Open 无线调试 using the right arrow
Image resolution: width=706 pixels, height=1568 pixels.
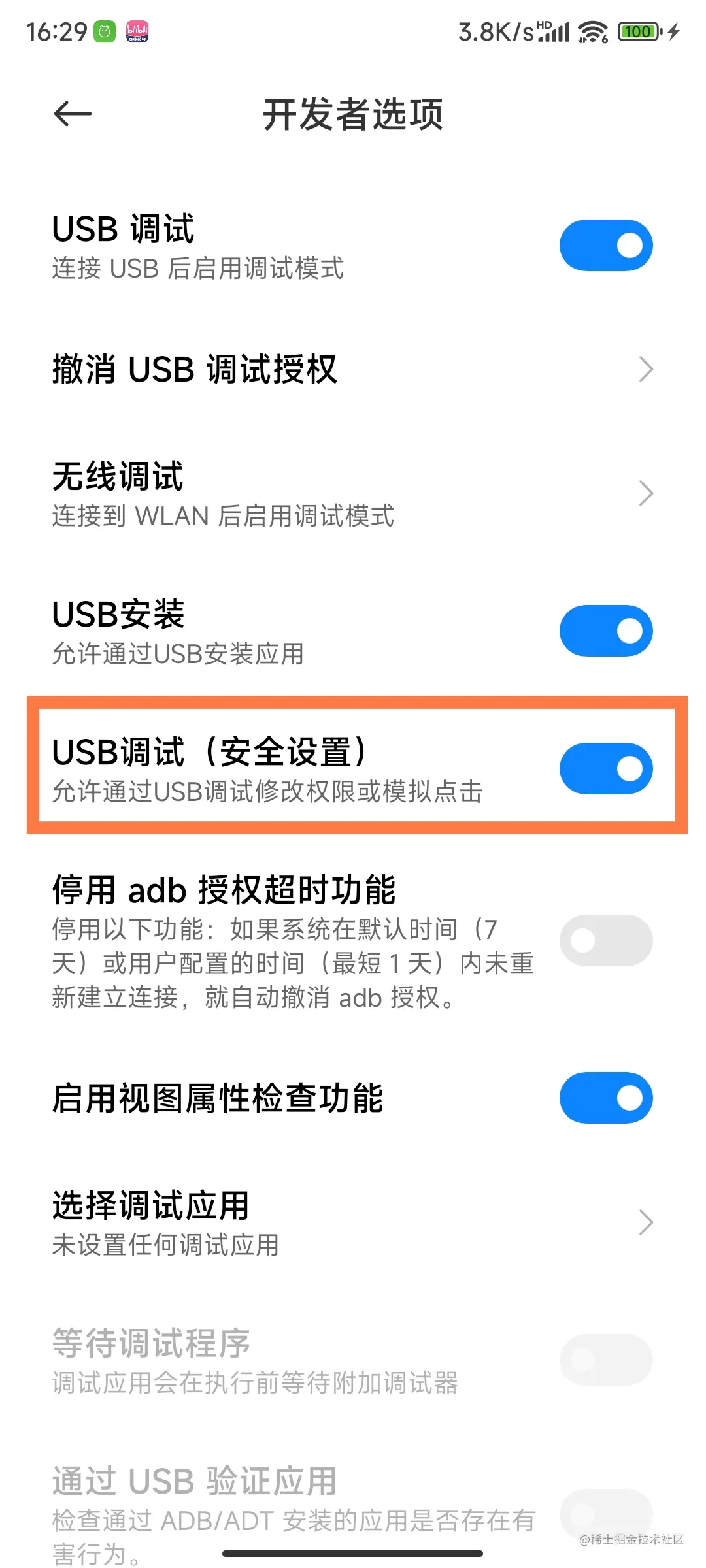[646, 493]
